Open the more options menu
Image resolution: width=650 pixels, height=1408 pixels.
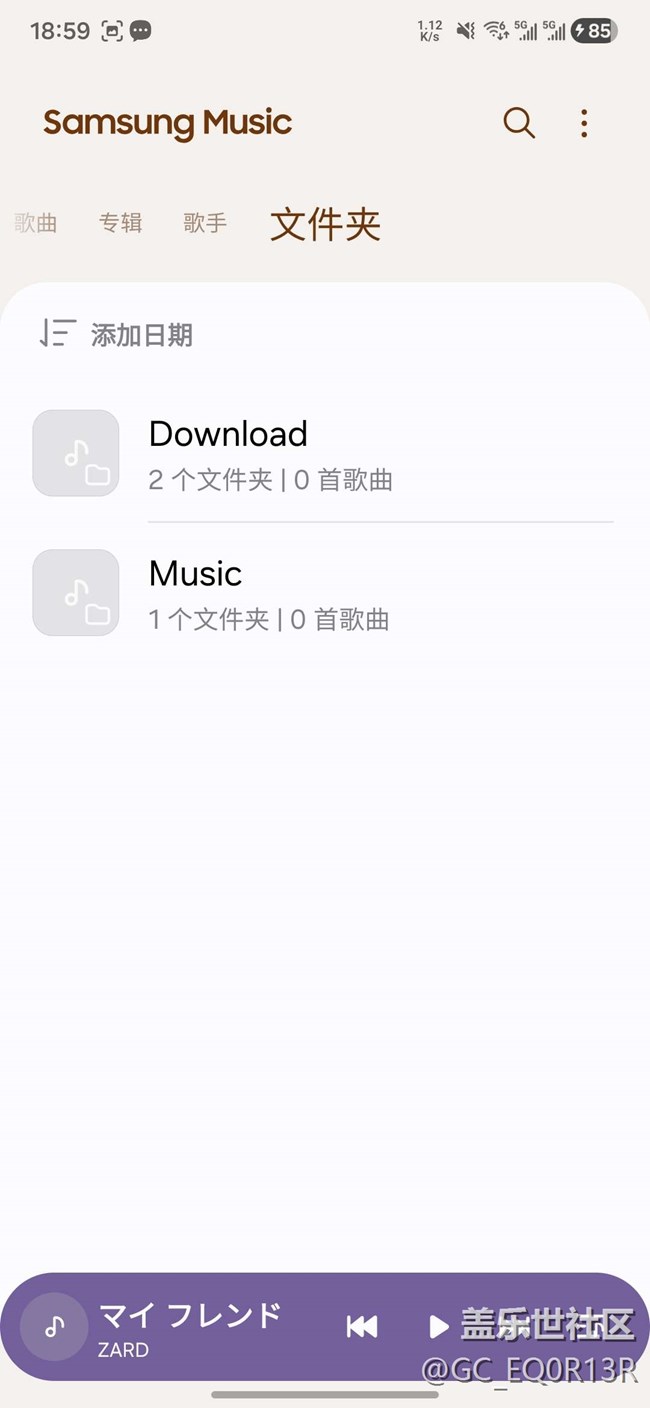[x=584, y=123]
